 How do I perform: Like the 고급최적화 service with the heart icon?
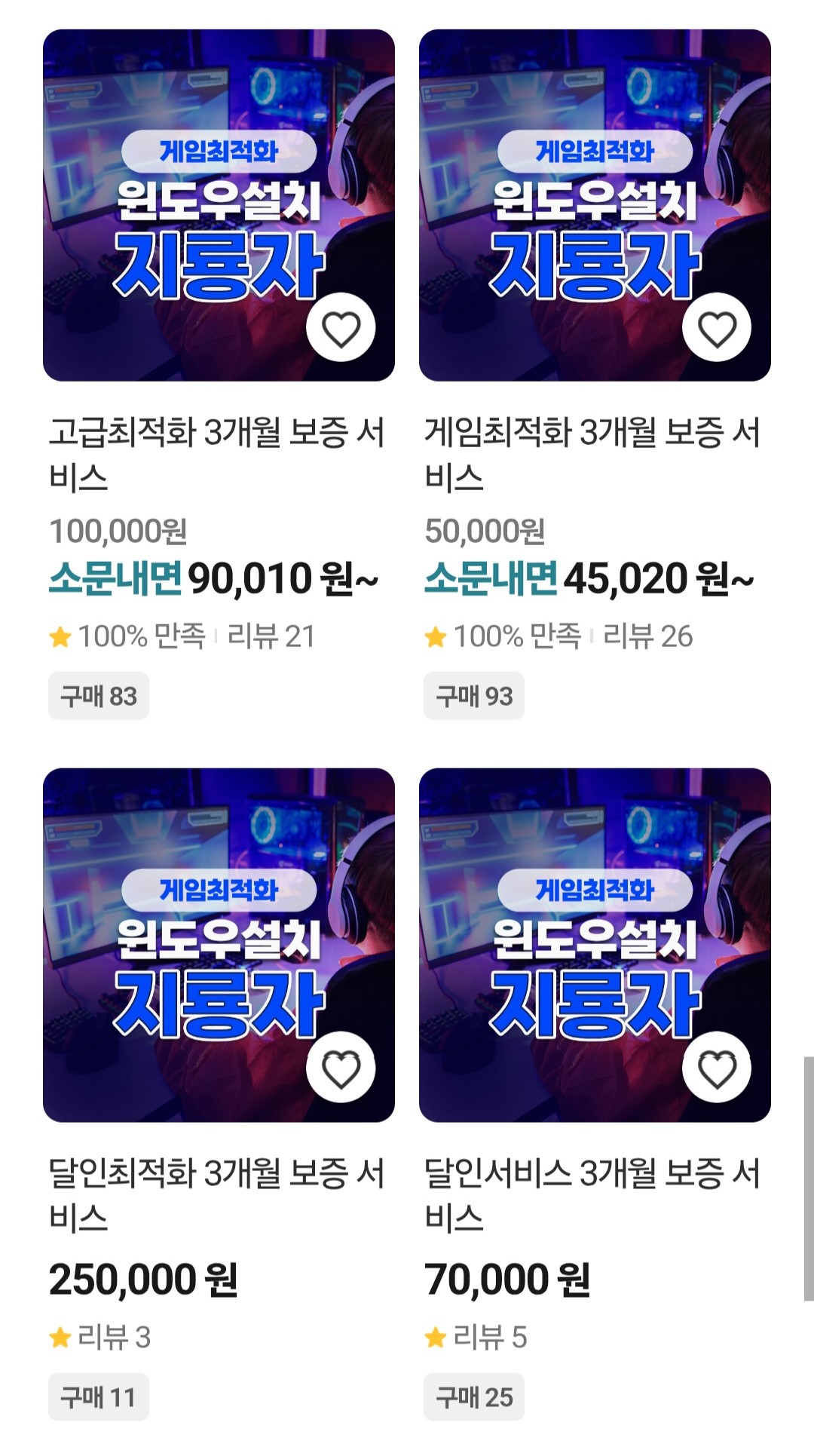pos(341,328)
